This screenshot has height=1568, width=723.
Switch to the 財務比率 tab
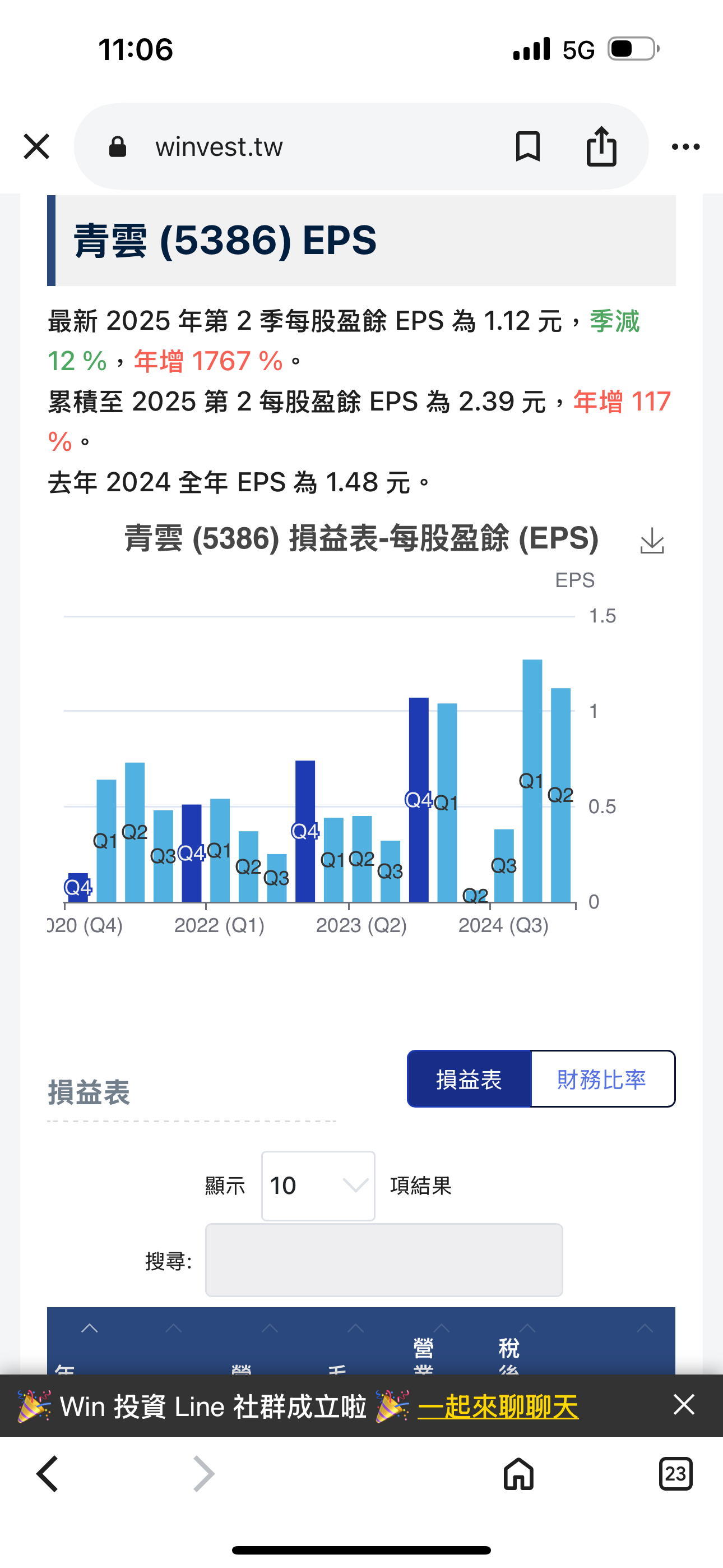coord(602,1078)
